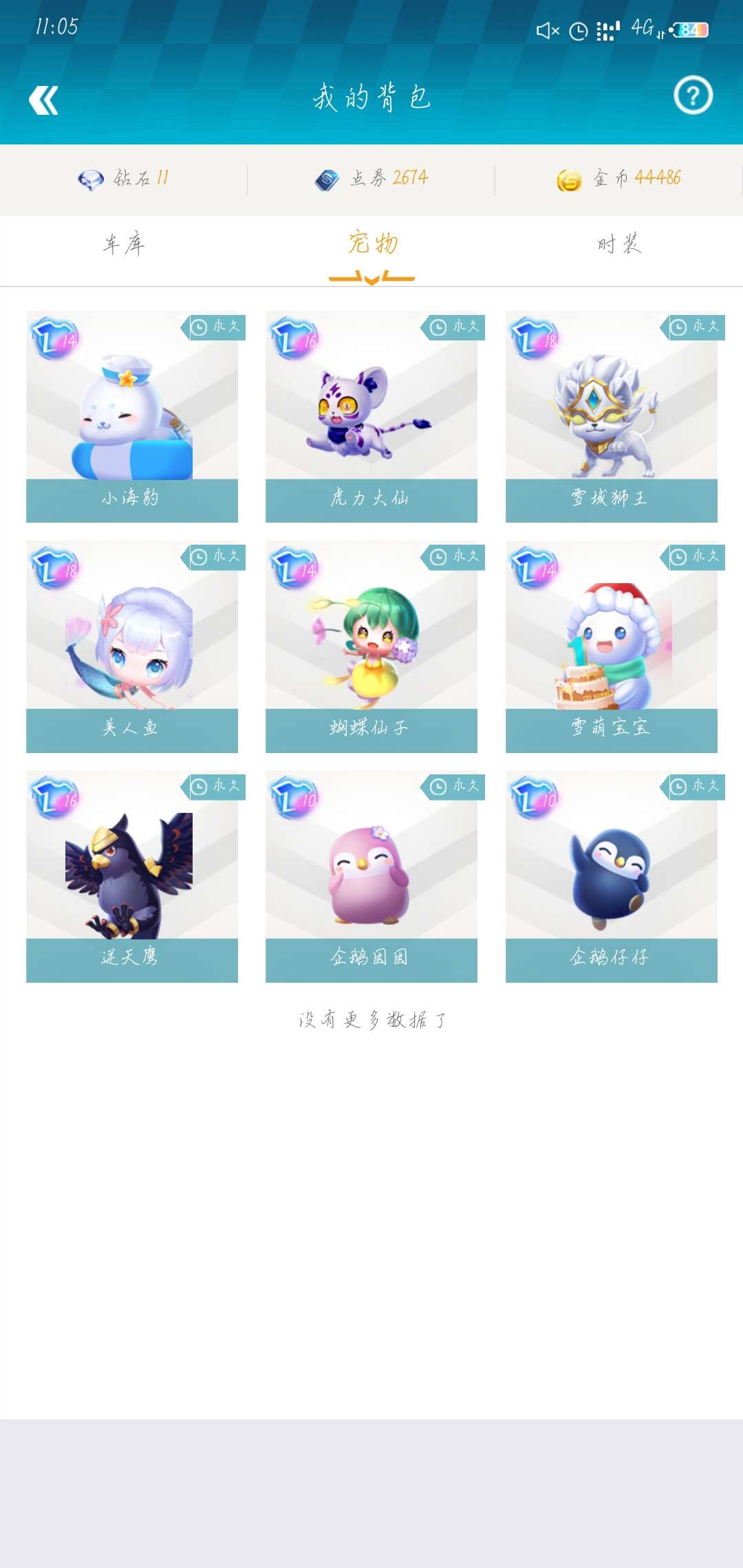View the 雪域狮王 pet
Image resolution: width=743 pixels, height=1568 pixels.
pyautogui.click(x=611, y=416)
